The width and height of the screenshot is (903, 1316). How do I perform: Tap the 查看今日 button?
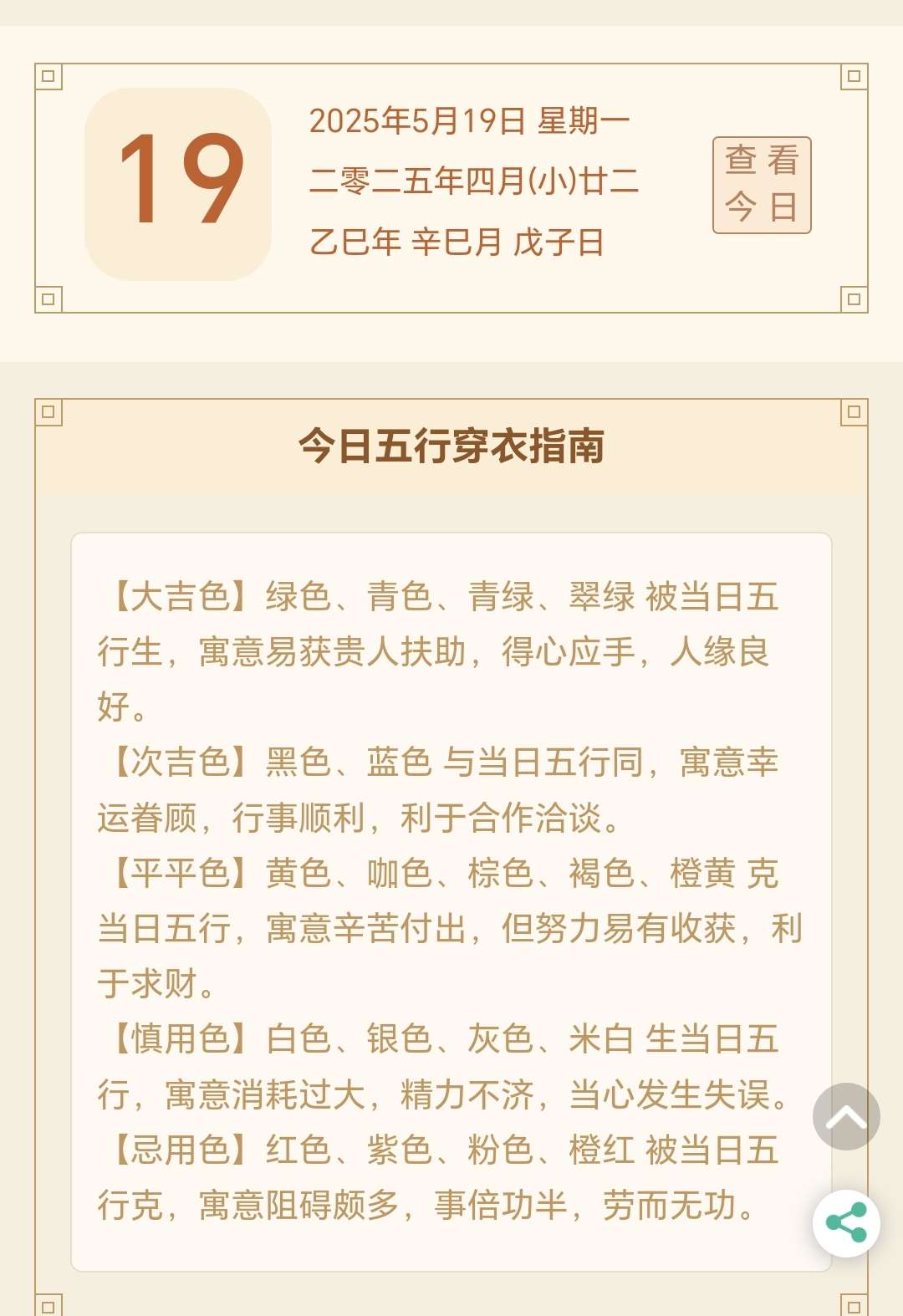point(762,185)
